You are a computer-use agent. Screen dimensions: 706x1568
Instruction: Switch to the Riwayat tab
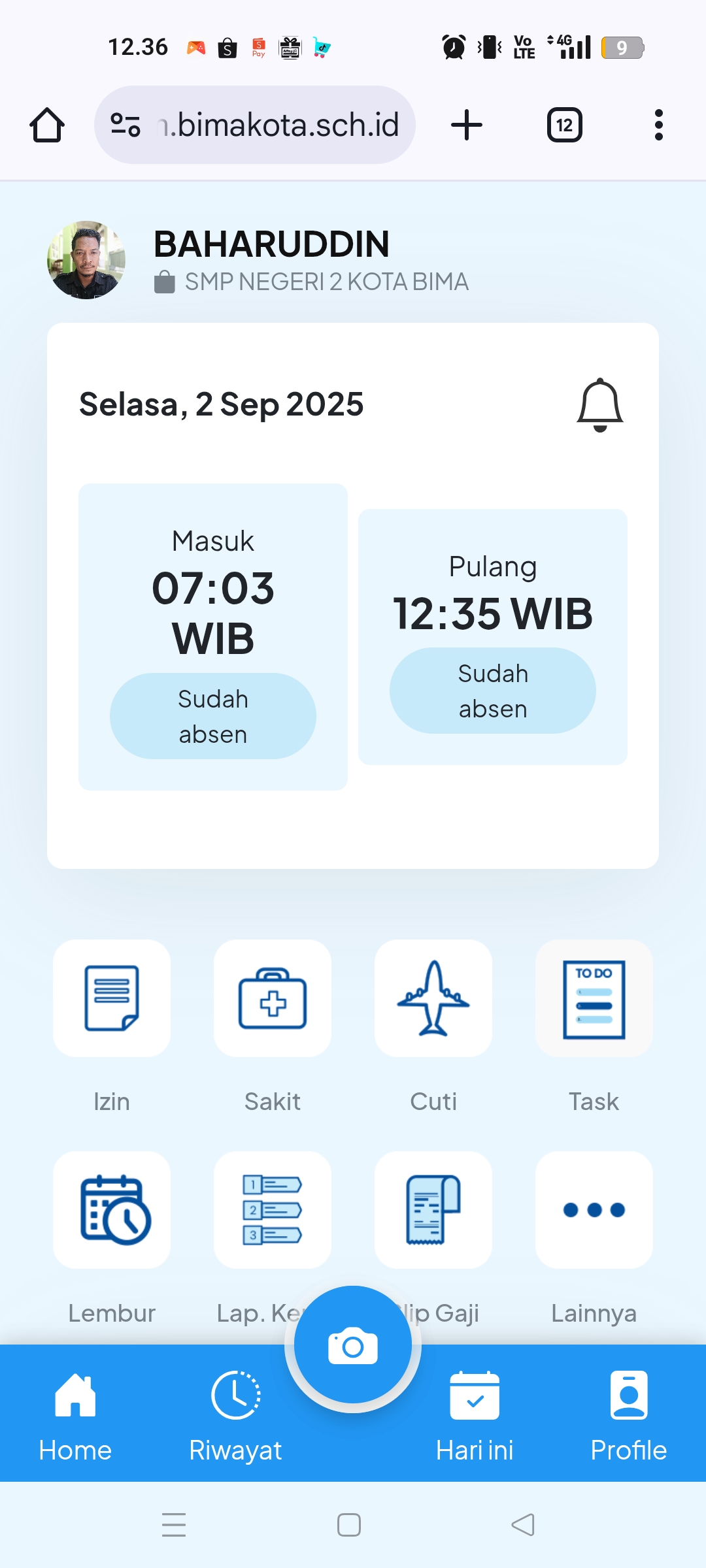(235, 1416)
